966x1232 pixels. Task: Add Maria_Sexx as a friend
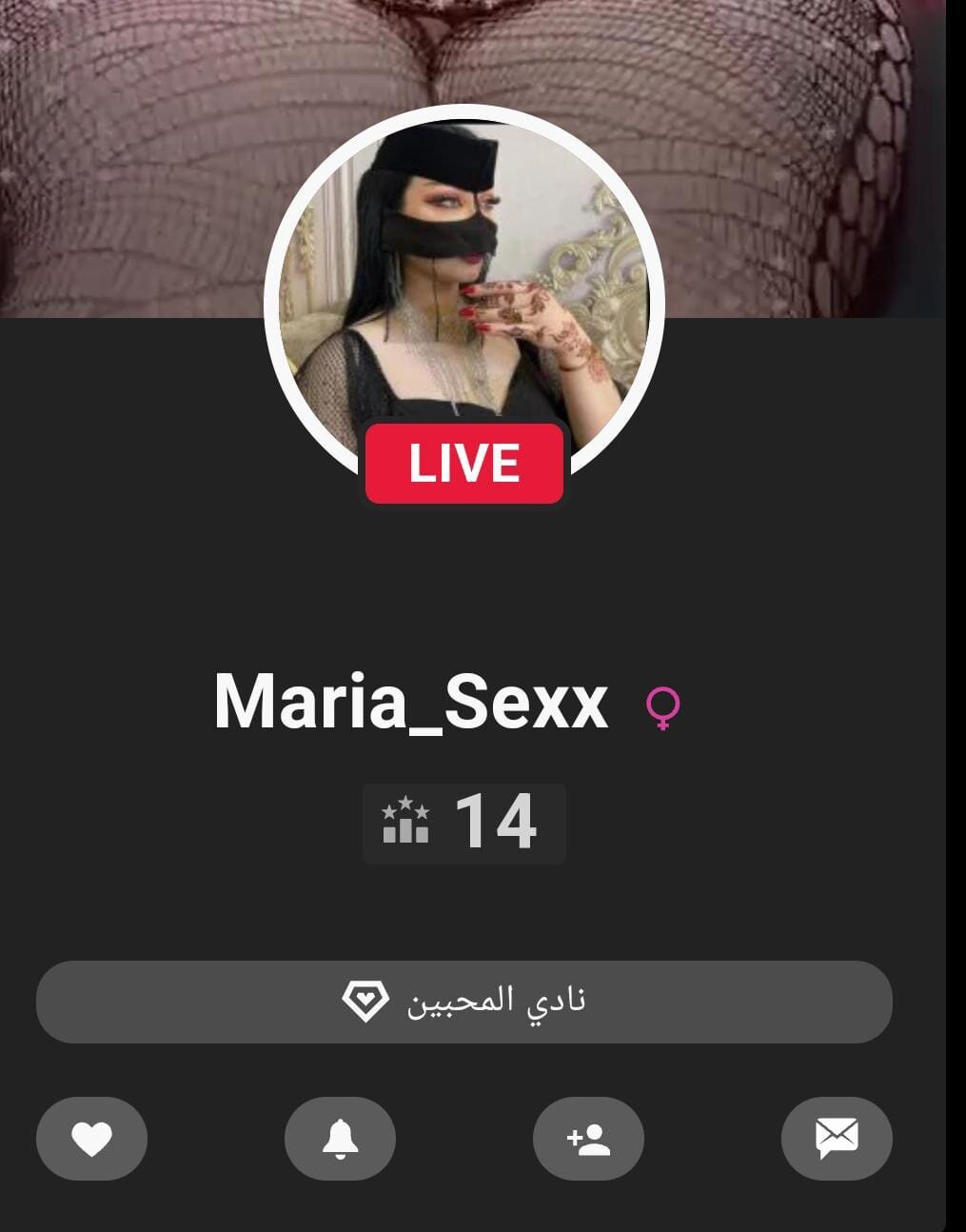588,1139
